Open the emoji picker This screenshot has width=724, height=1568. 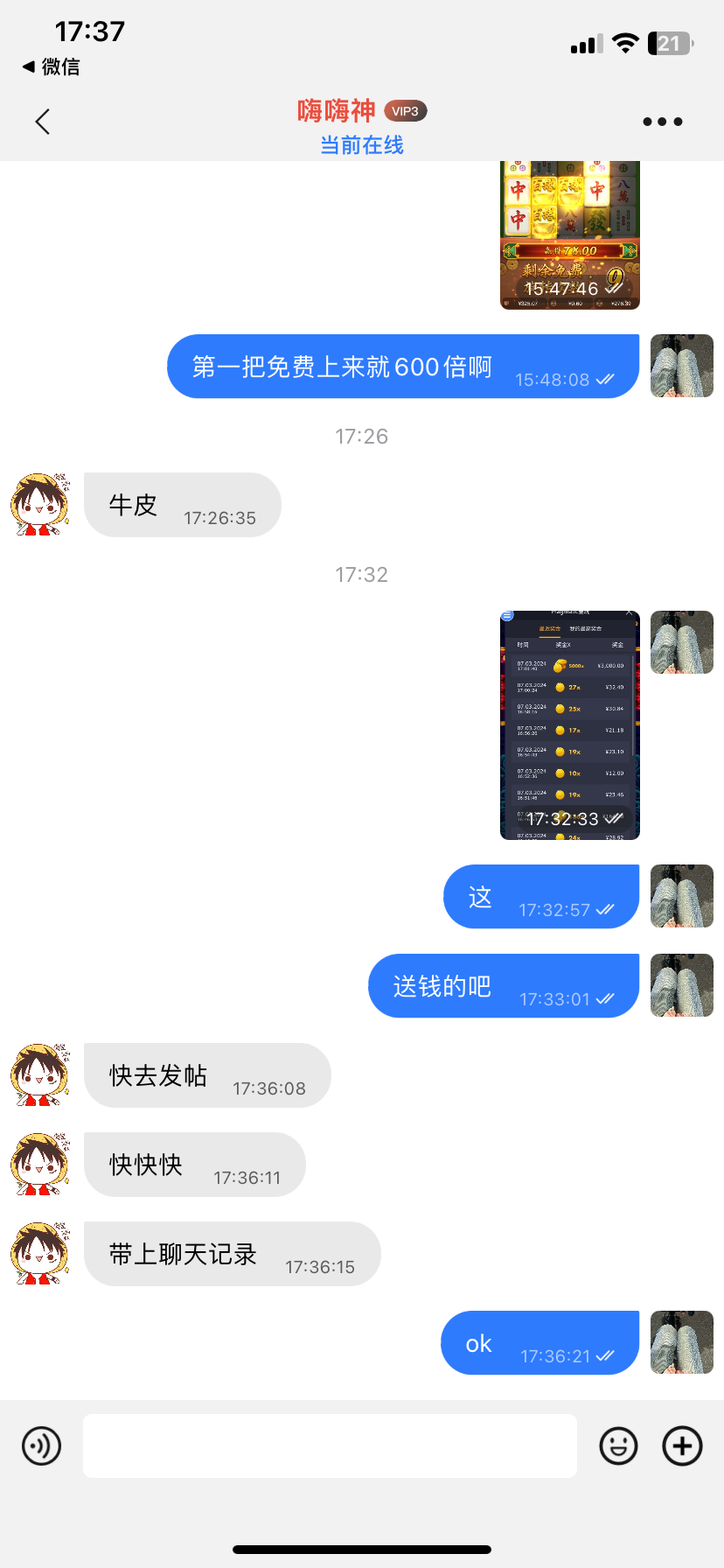point(617,1445)
